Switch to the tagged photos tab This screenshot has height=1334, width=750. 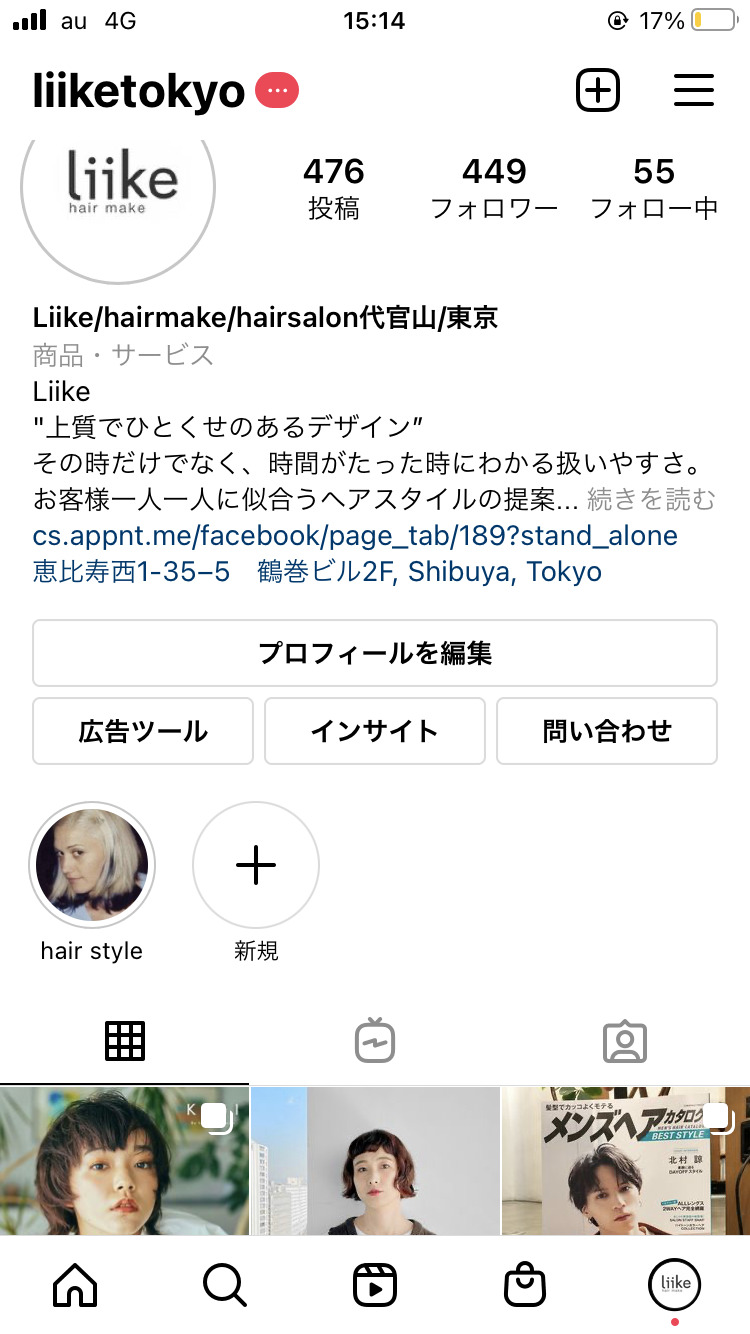(x=625, y=1041)
